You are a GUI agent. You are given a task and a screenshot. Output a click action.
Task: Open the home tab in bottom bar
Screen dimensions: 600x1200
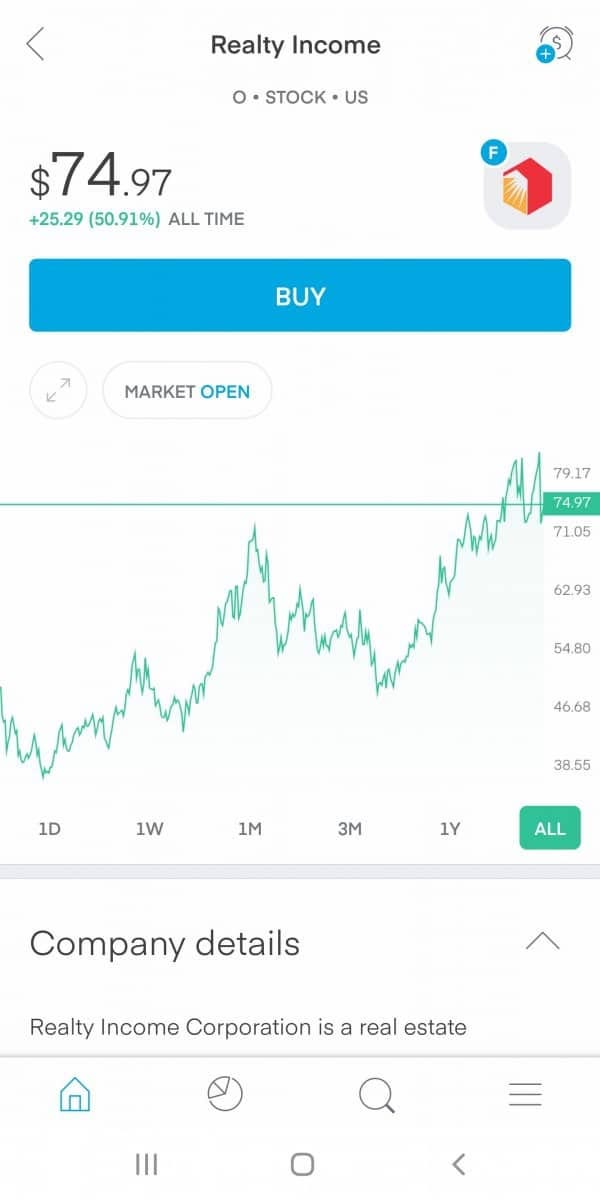(x=75, y=1095)
